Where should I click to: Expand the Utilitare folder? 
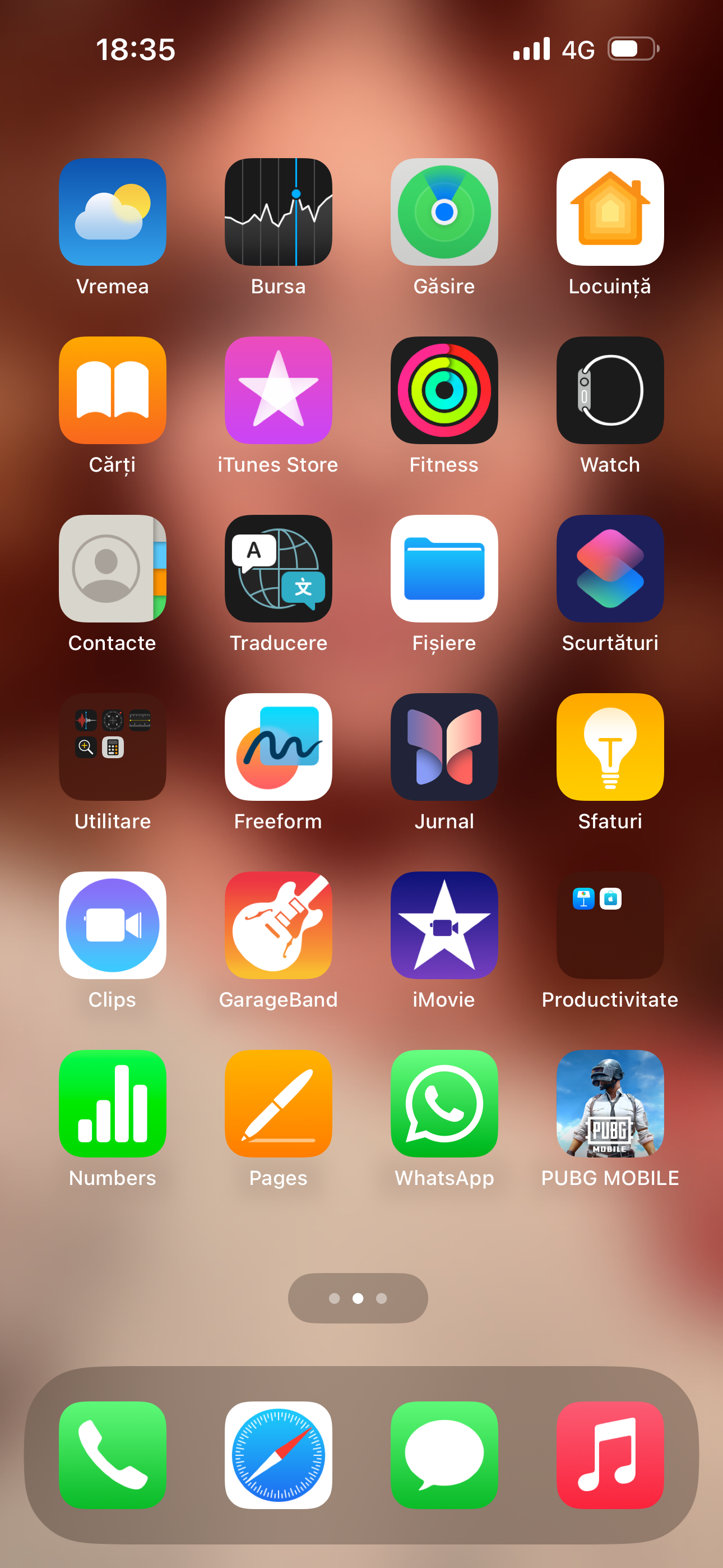[113, 747]
